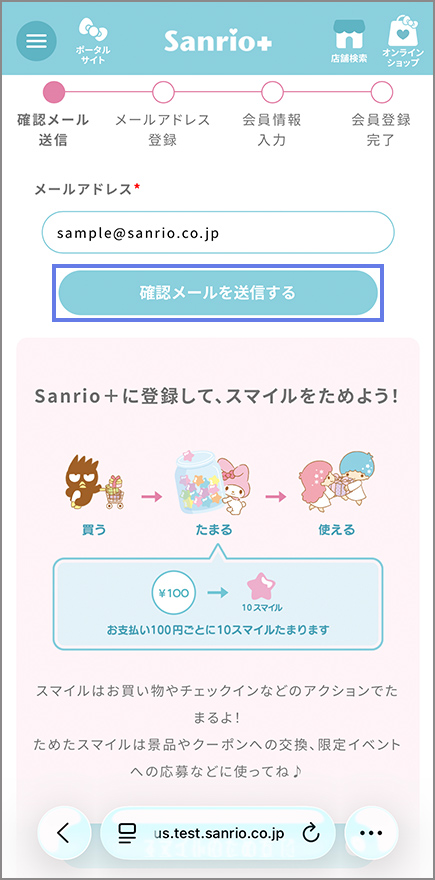Open 店舗検索 store search

(x=349, y=41)
